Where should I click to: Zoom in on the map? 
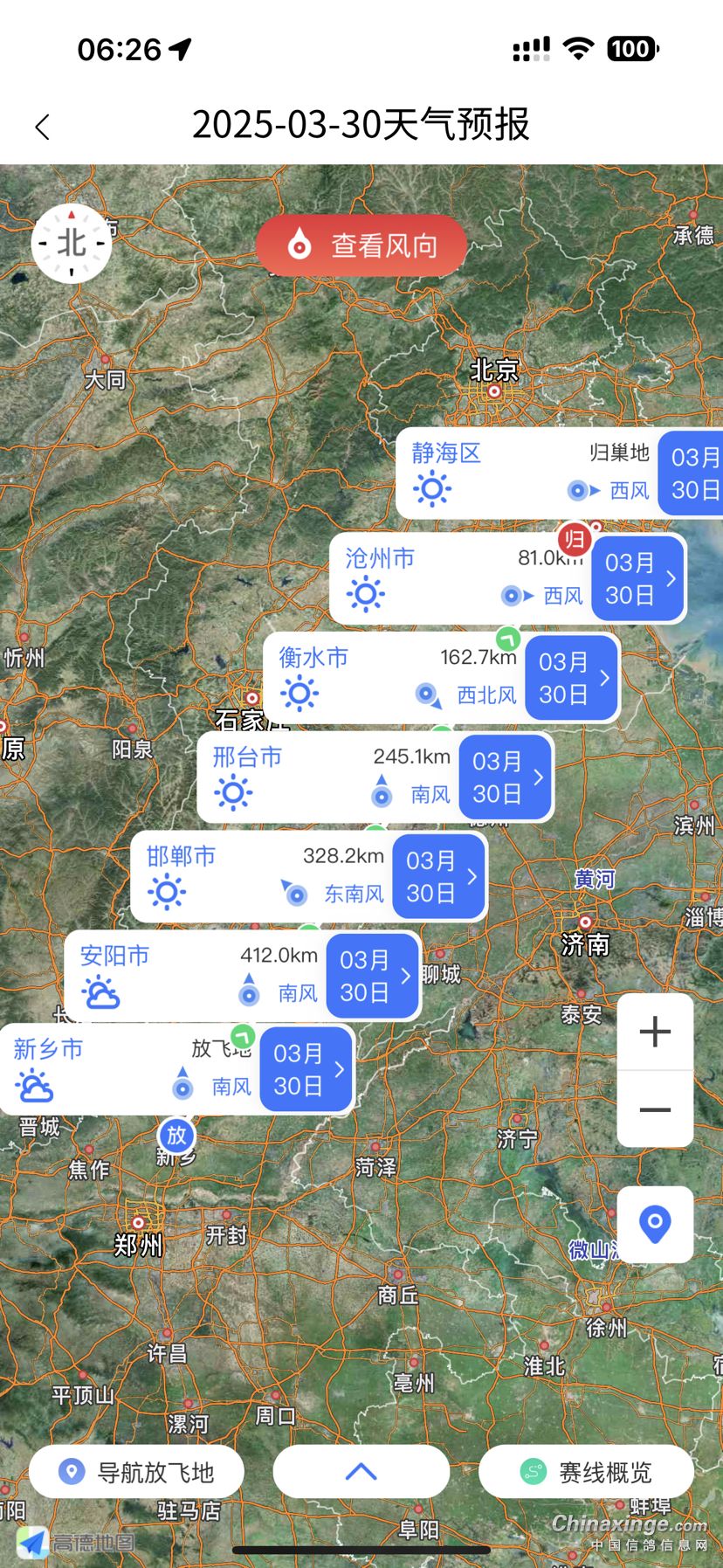click(x=655, y=1032)
